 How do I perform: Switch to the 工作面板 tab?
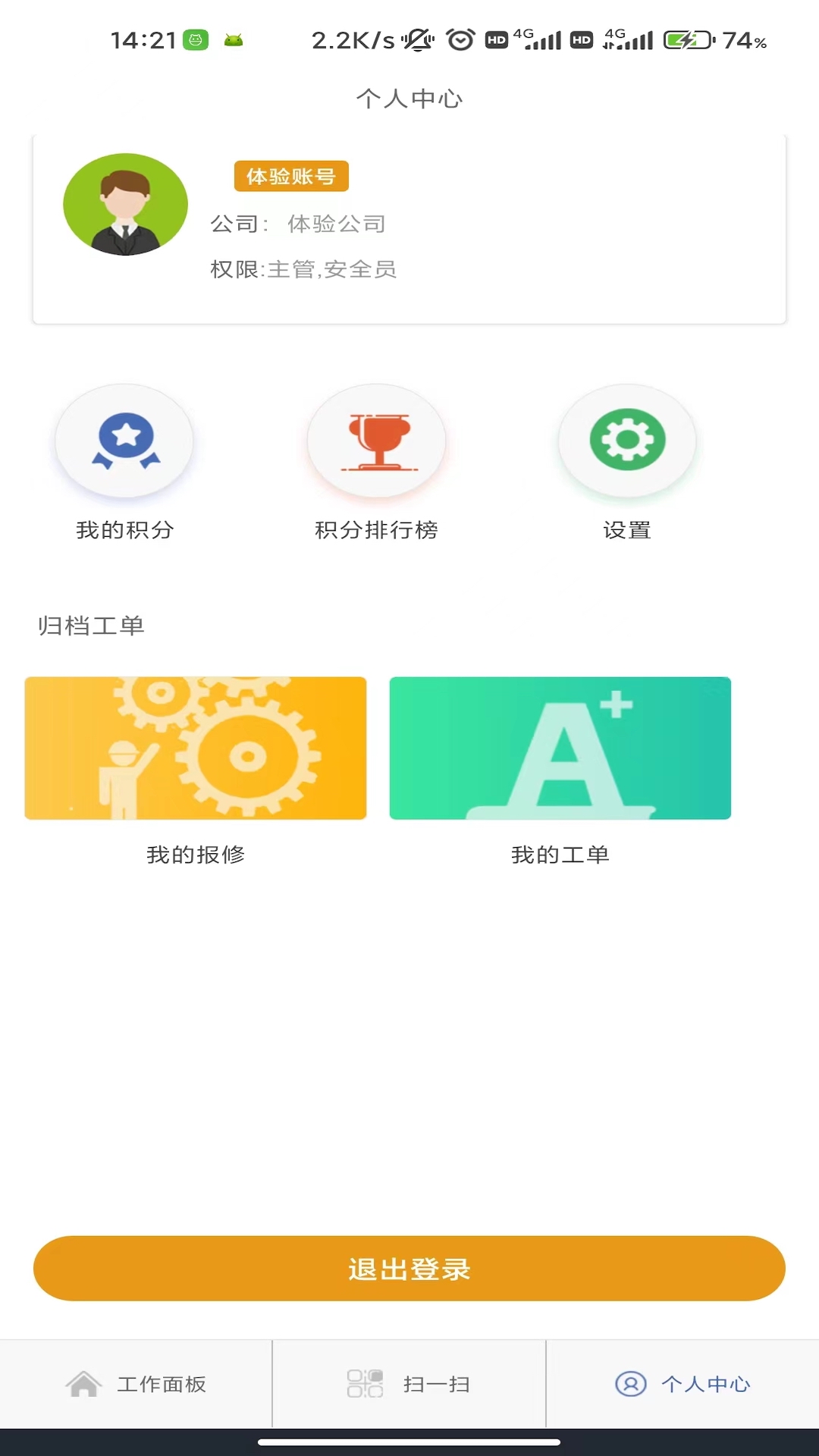coord(136,1384)
